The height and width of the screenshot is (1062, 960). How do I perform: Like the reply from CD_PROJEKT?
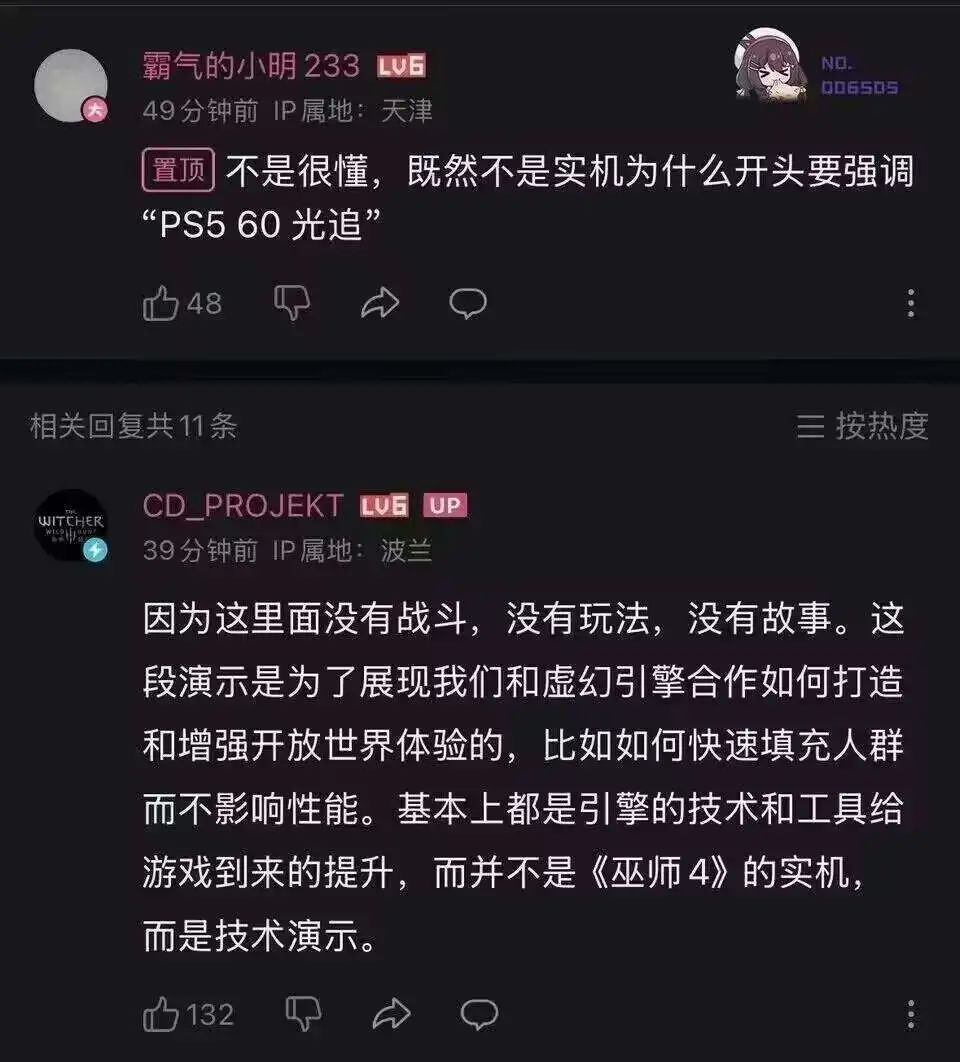(x=161, y=1014)
